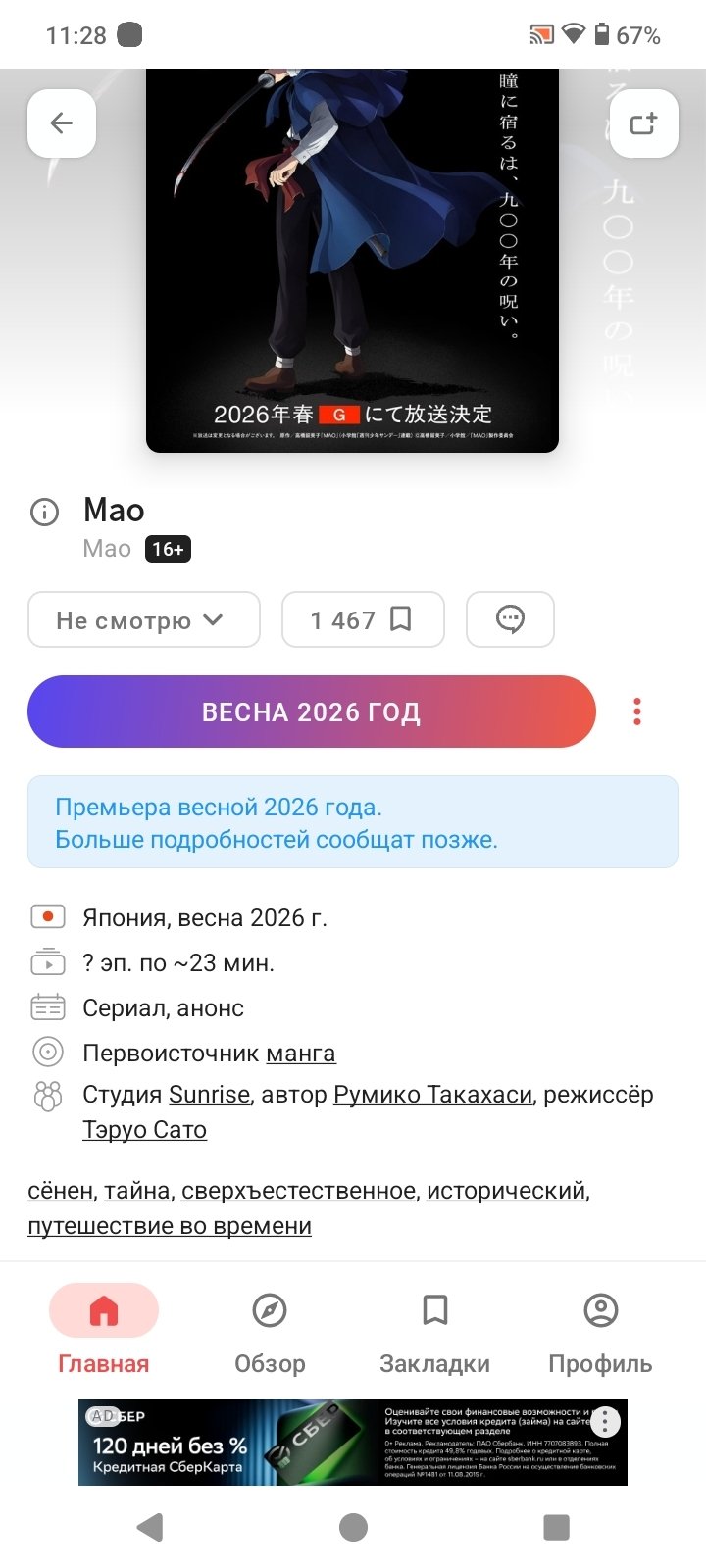The height and width of the screenshot is (1568, 706).
Task: View author Румико Такахаси
Action: pos(432,1095)
